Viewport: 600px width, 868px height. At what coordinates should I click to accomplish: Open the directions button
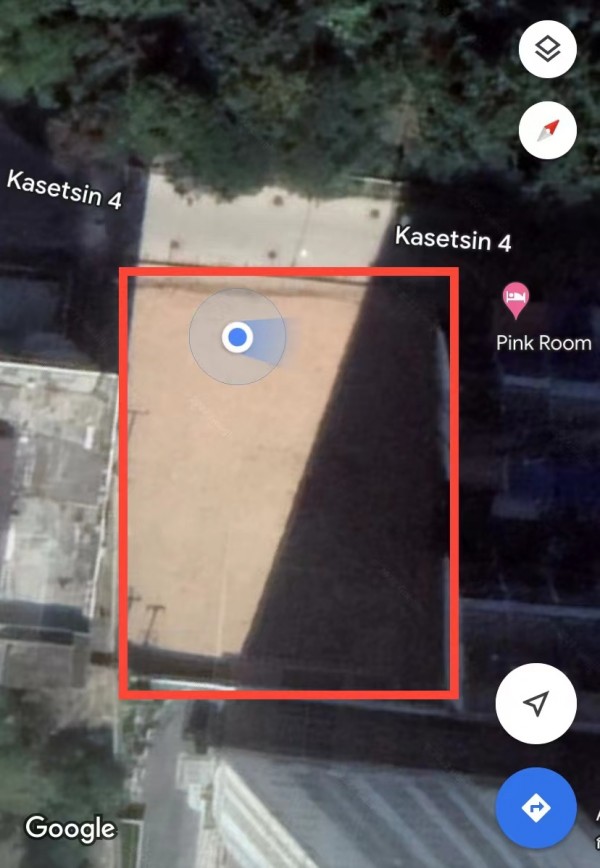536,807
